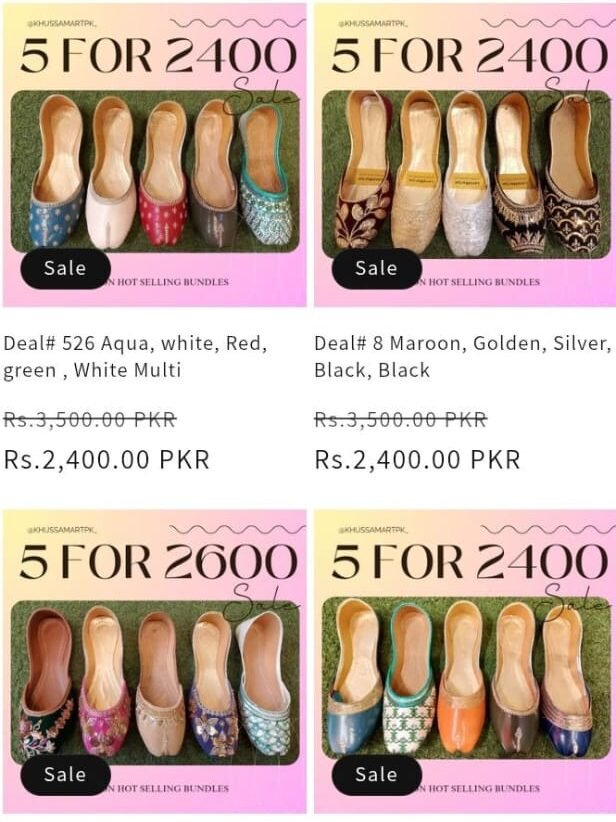
Task: Open the 5 for 2600 bundle tile
Action: coord(154,665)
